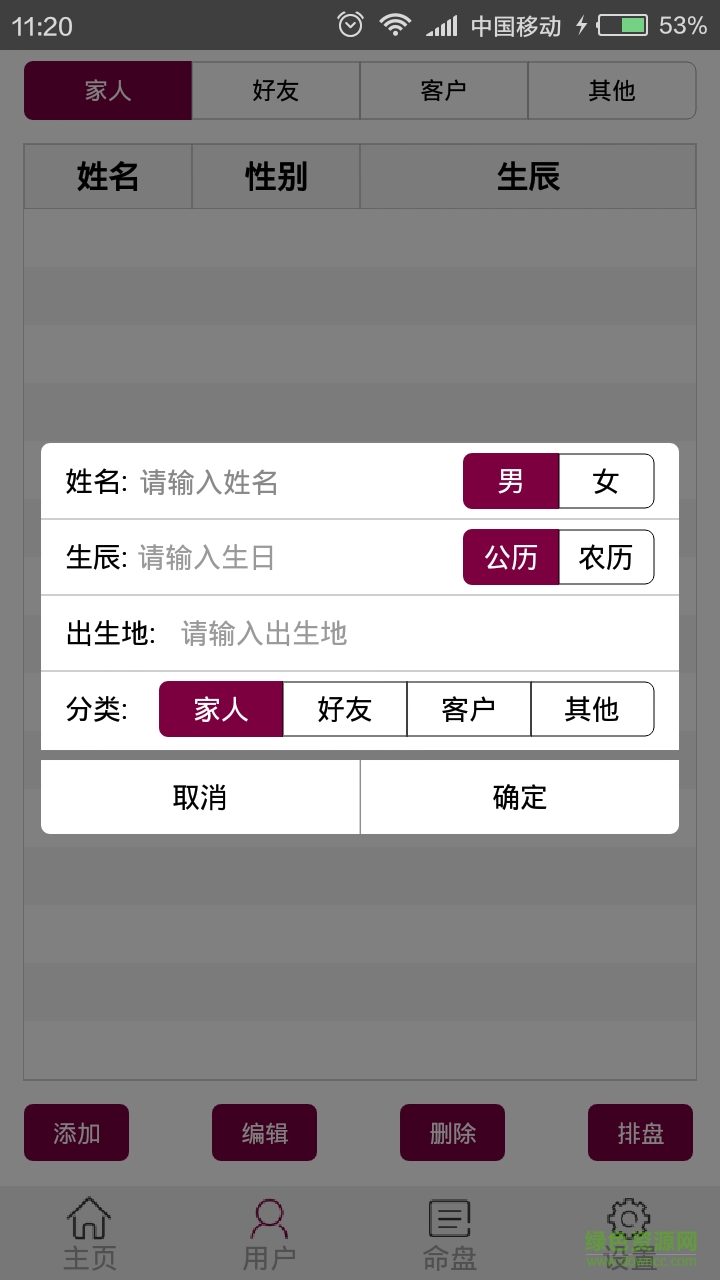The image size is (720, 1280).
Task: Confirm the dialog with 确定
Action: tap(519, 797)
